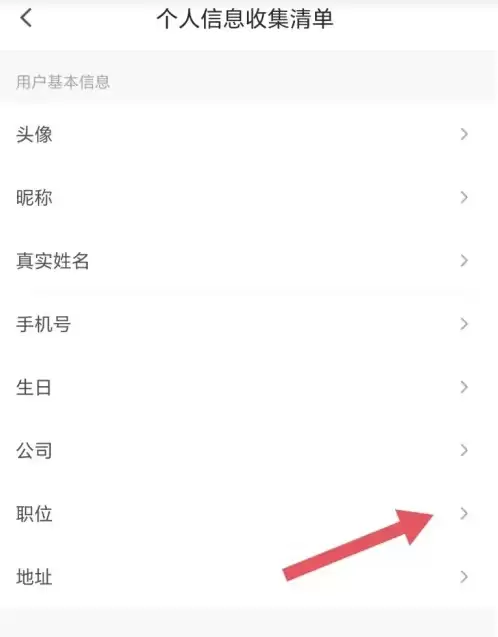Viewport: 498px width, 637px height.
Task: Open the 真实姓名 entry
Action: 249,261
